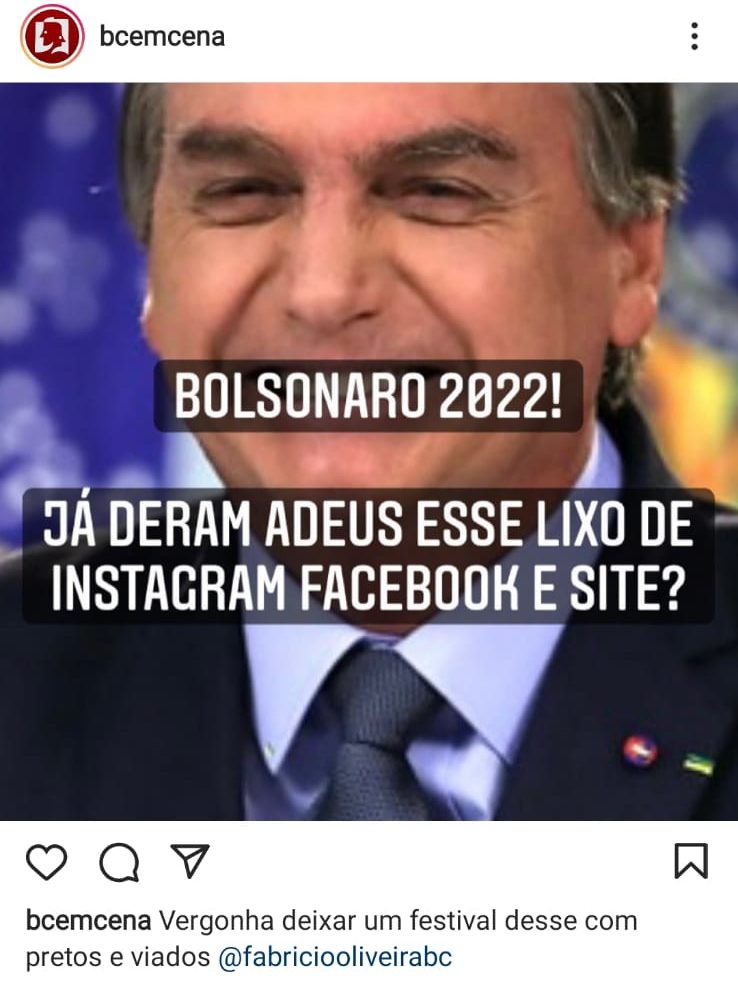Bookmark this post
The image size is (738, 988).
click(690, 861)
